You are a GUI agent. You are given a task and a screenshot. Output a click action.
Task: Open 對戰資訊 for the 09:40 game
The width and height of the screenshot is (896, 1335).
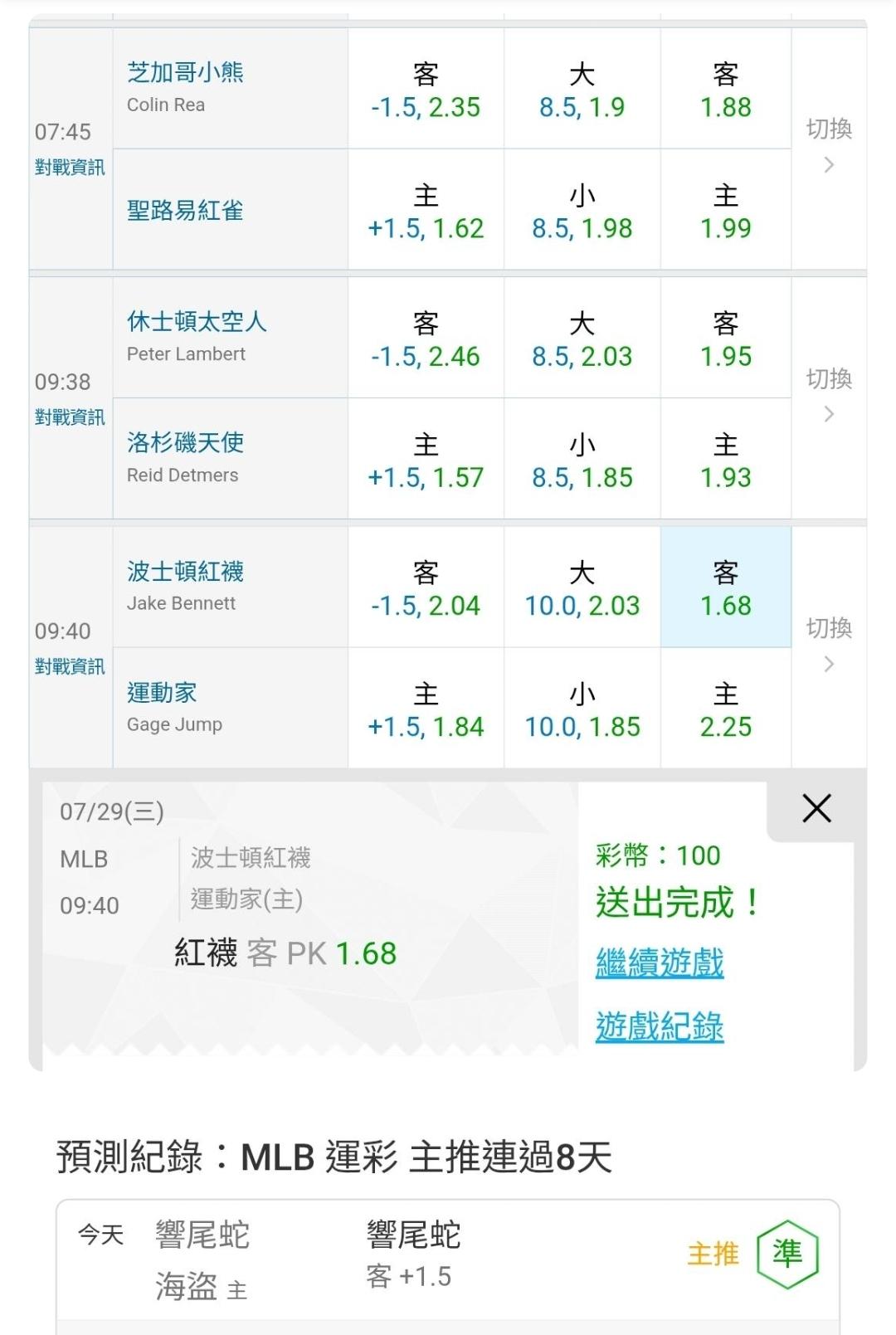click(x=70, y=666)
